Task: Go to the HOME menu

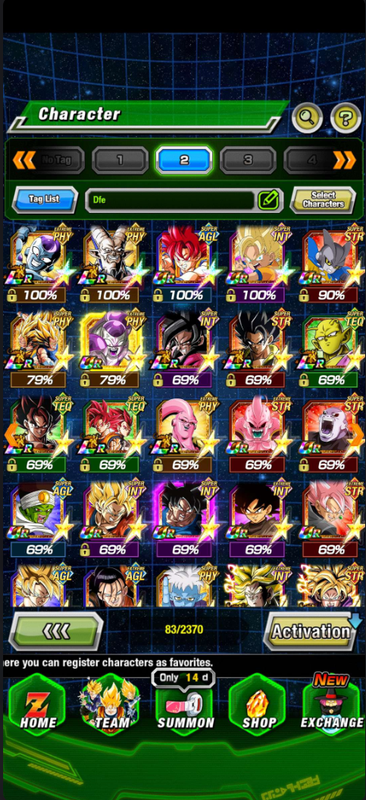Action: point(38,705)
